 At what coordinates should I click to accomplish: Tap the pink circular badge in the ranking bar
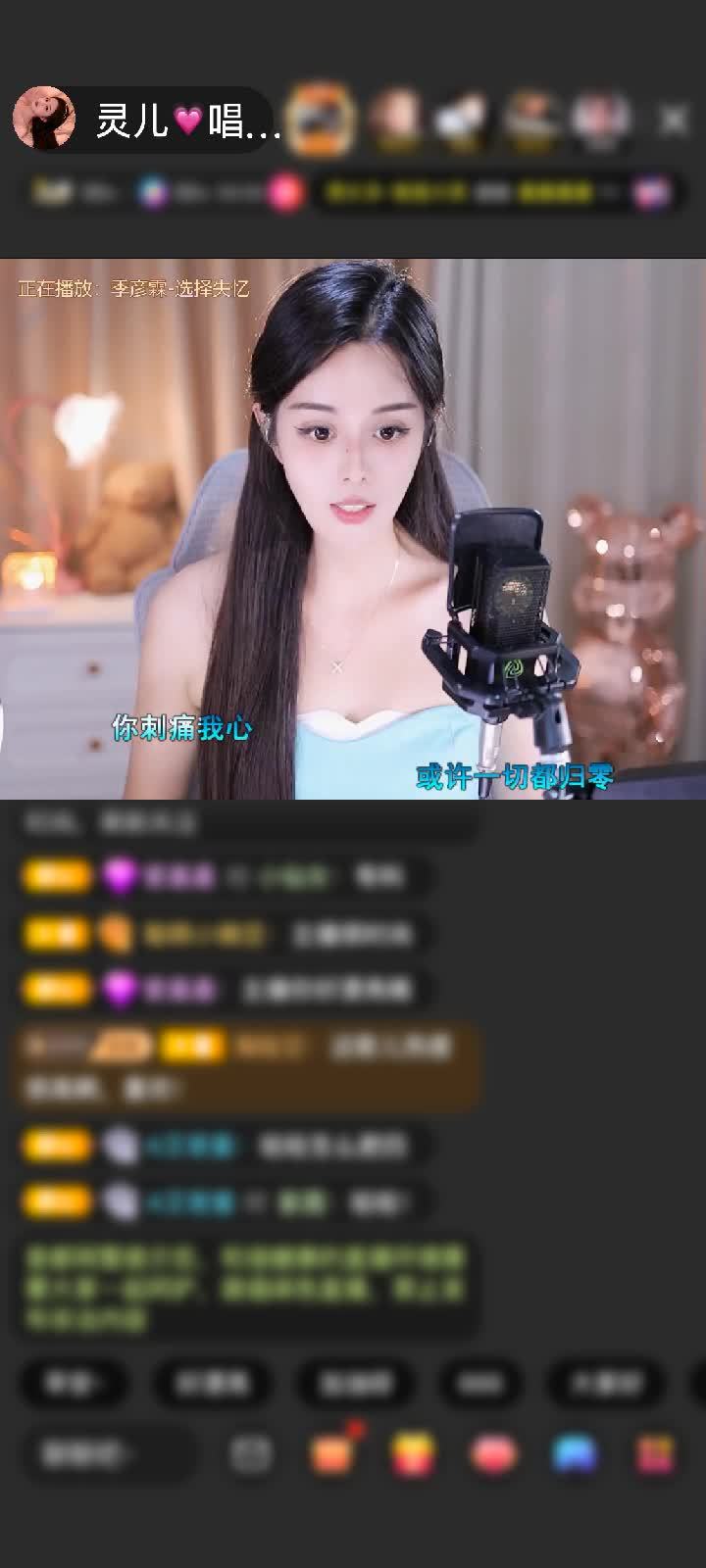(x=284, y=193)
